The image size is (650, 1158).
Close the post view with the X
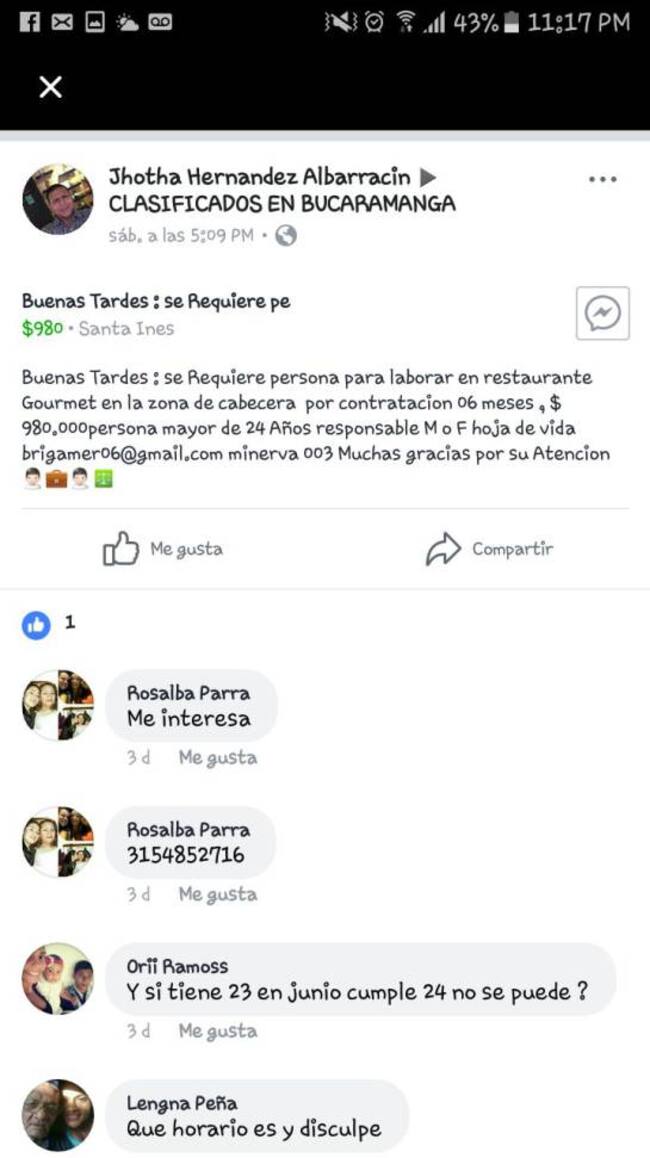pos(50,87)
